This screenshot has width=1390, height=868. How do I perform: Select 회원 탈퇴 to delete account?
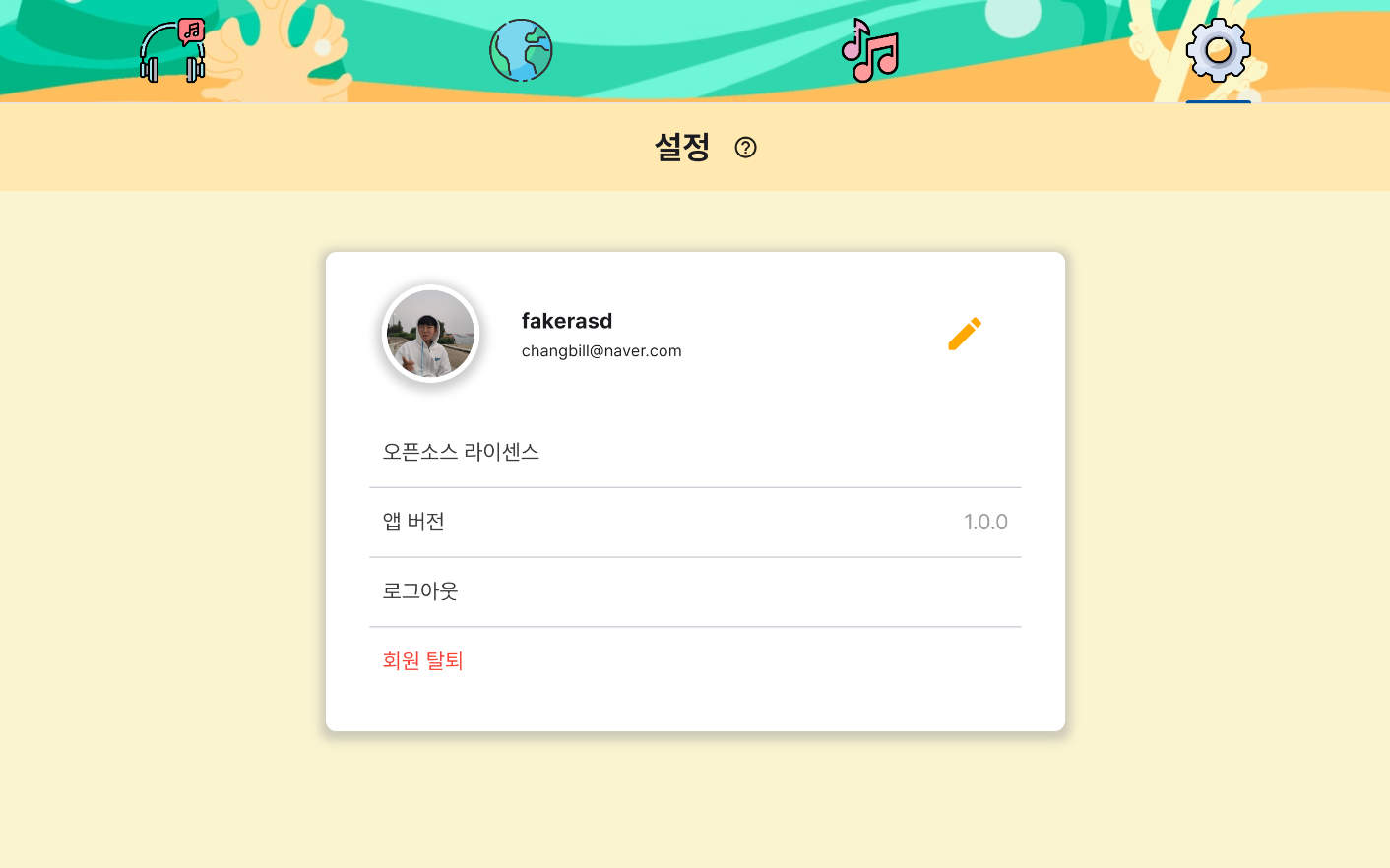click(423, 660)
